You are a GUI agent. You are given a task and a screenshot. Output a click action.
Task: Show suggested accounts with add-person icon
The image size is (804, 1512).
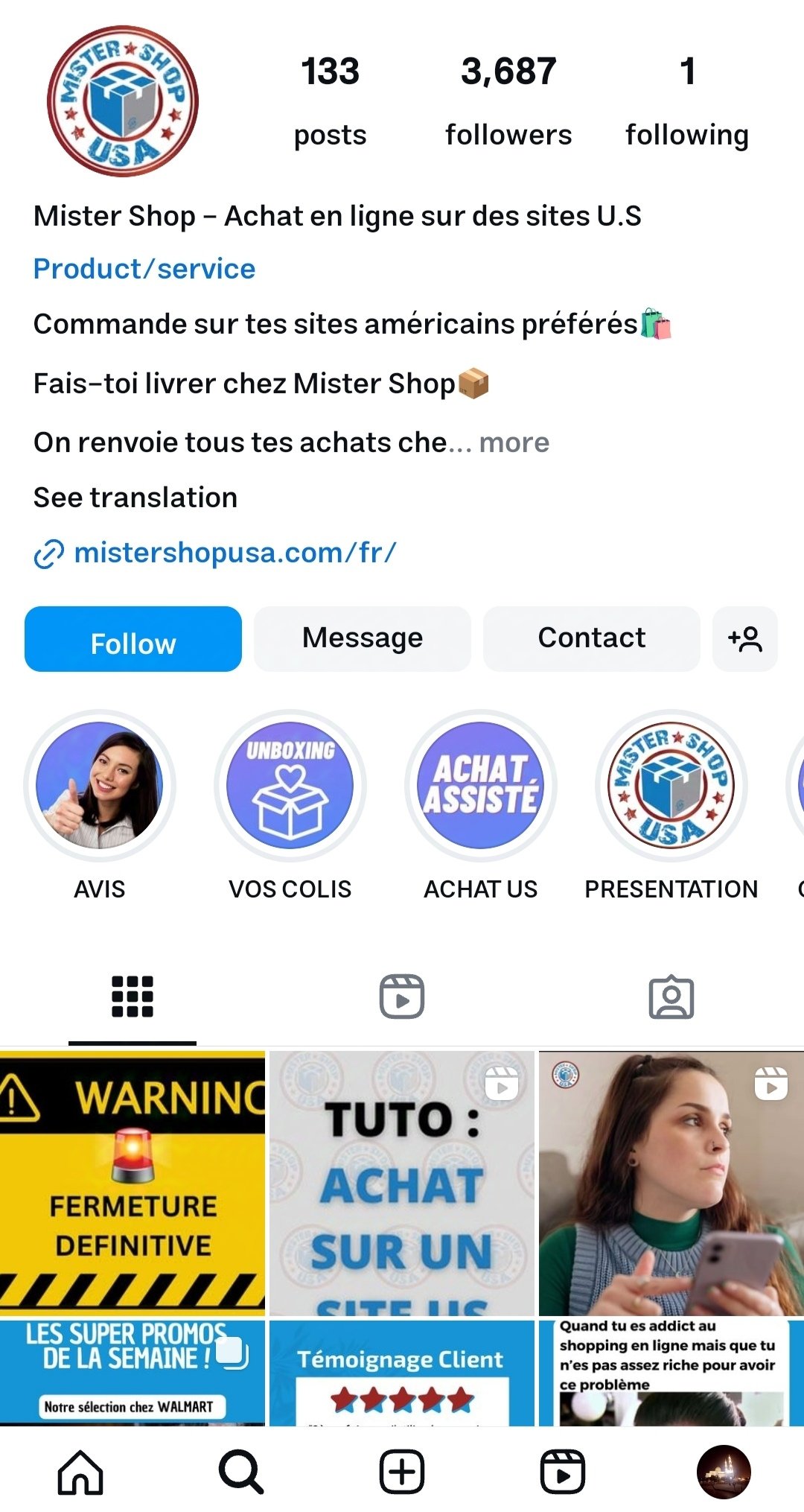tap(745, 639)
